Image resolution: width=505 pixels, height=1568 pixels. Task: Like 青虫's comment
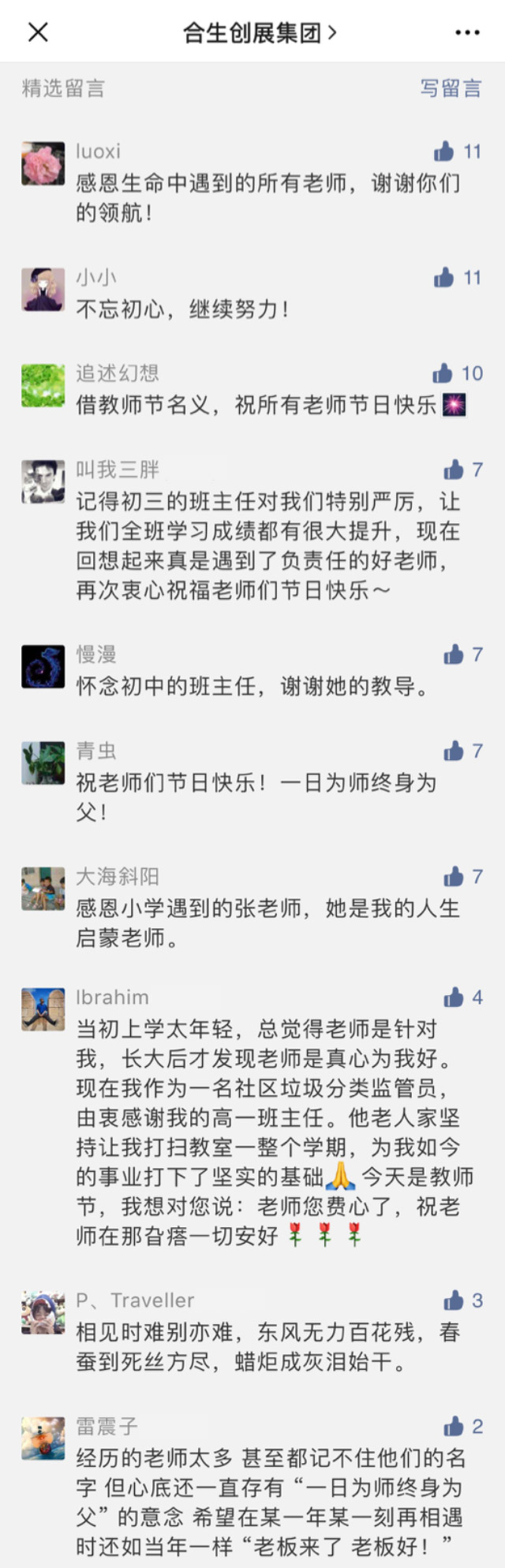pyautogui.click(x=454, y=750)
